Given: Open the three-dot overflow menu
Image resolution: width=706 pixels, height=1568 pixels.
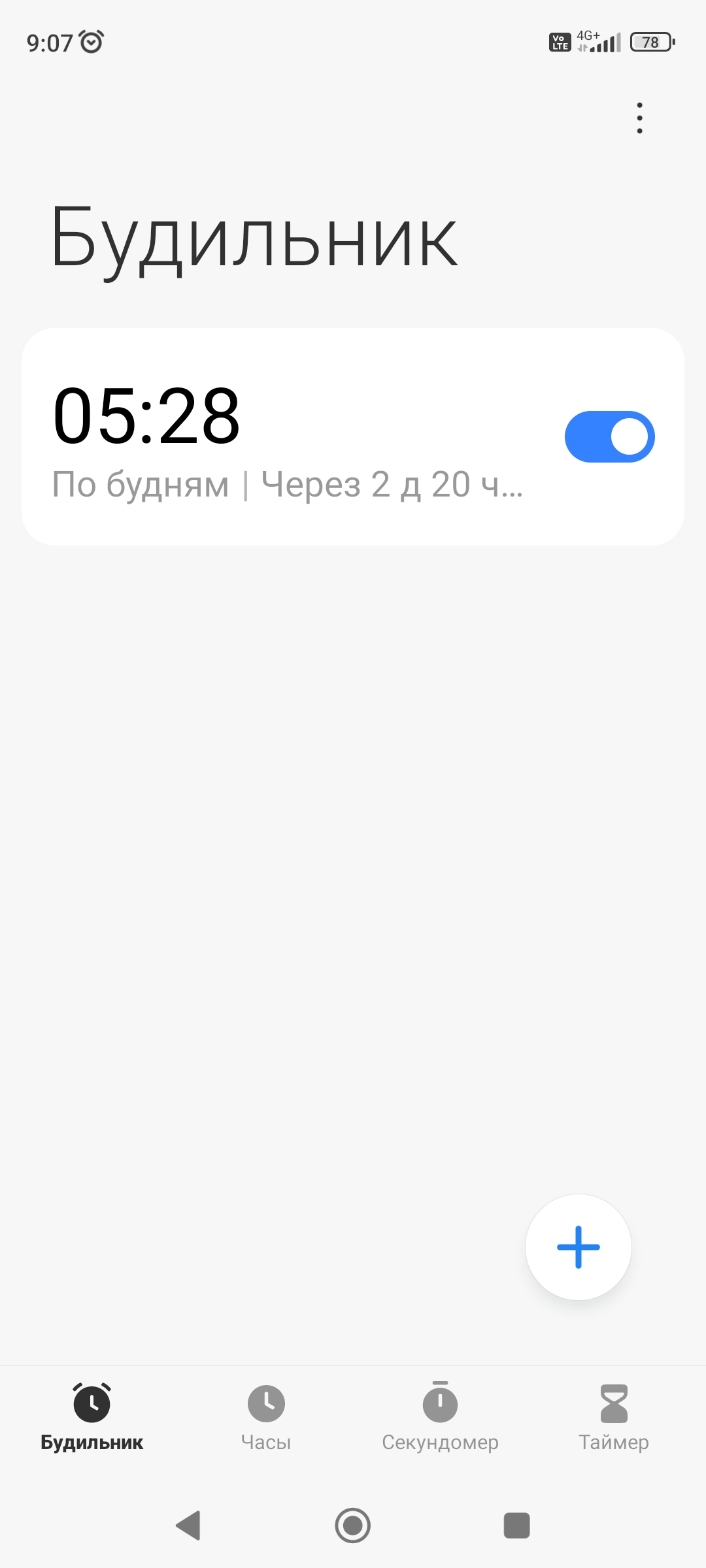Looking at the screenshot, I should click(x=639, y=118).
